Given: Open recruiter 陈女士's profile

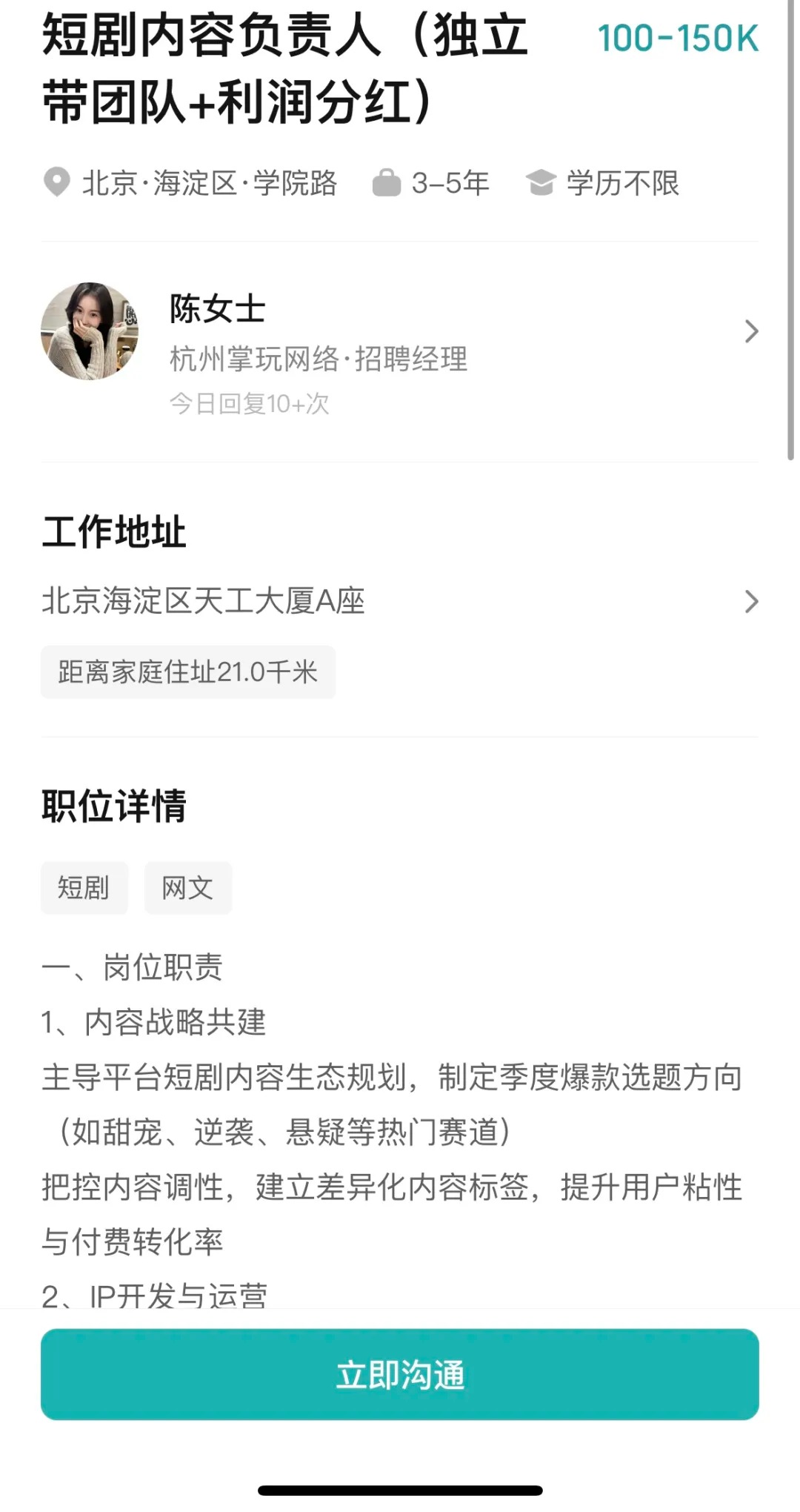Looking at the screenshot, I should click(x=400, y=332).
